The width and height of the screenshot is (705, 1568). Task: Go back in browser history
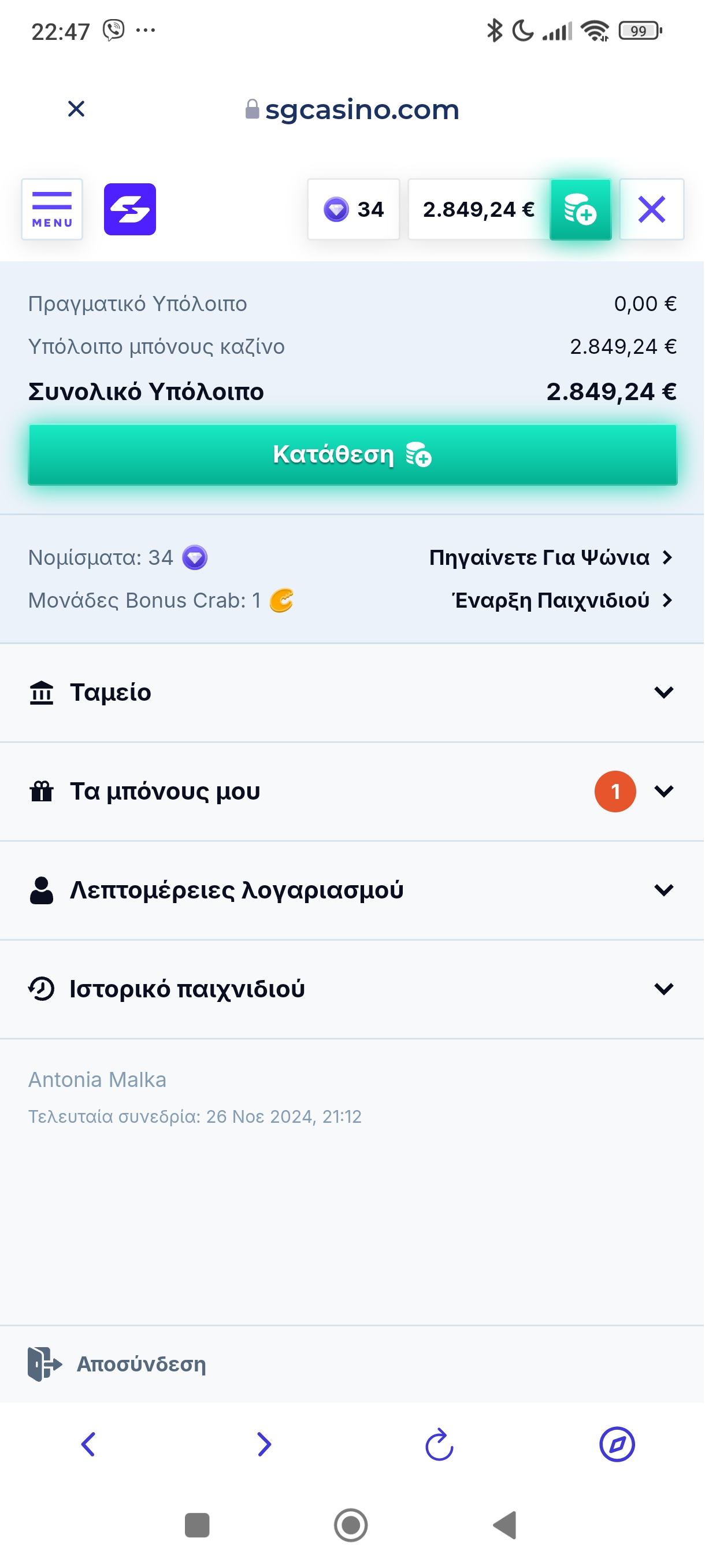tap(88, 1444)
